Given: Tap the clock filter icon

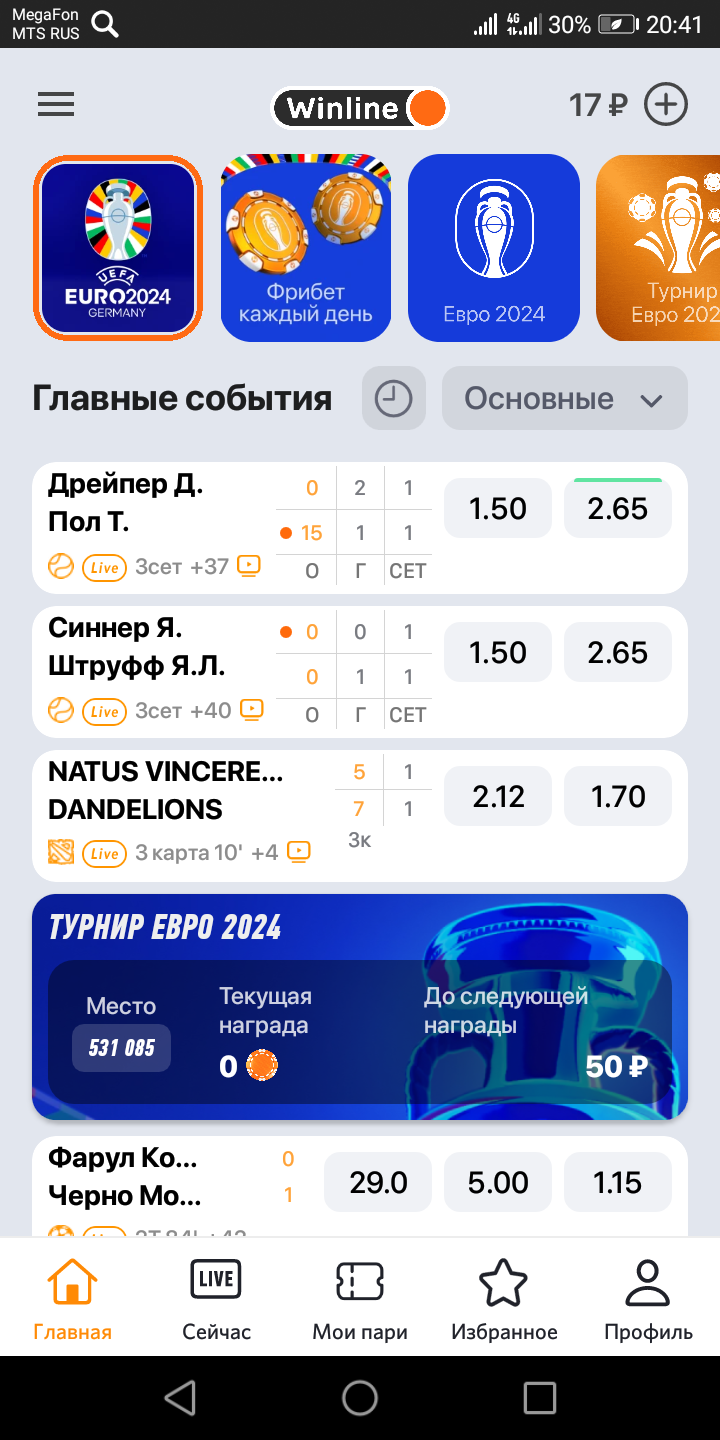Looking at the screenshot, I should pos(393,398).
